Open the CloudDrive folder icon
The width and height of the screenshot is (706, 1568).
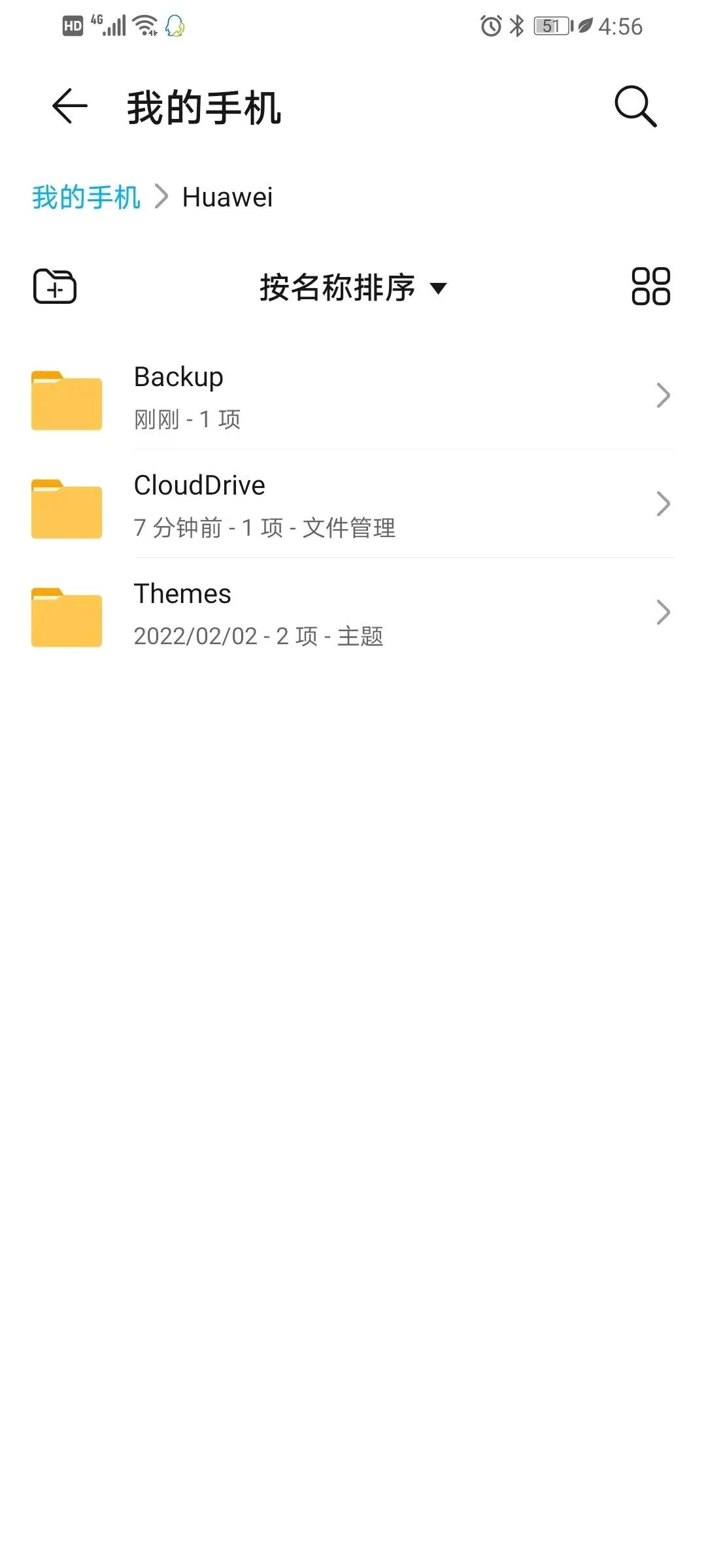click(x=66, y=508)
